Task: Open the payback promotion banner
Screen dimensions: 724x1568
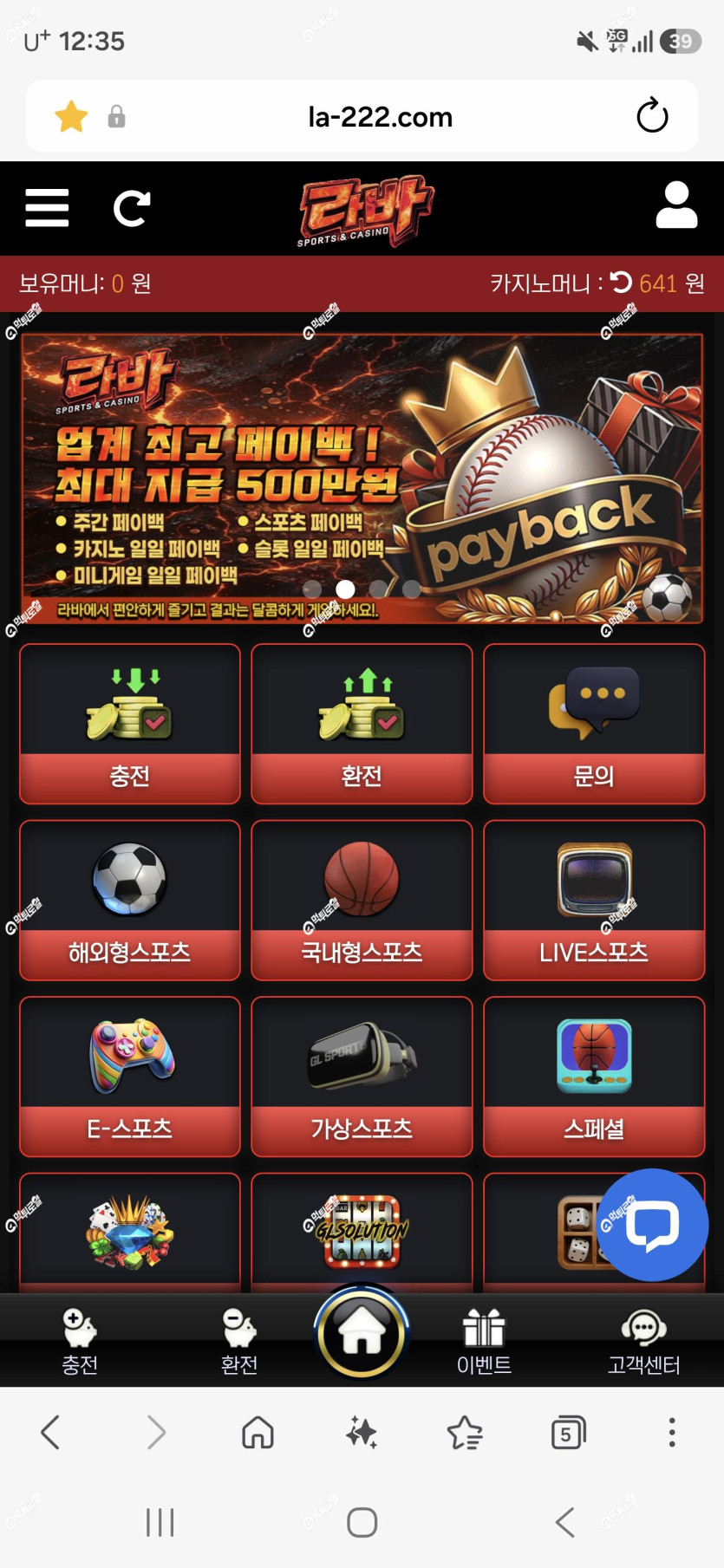Action: tap(362, 478)
